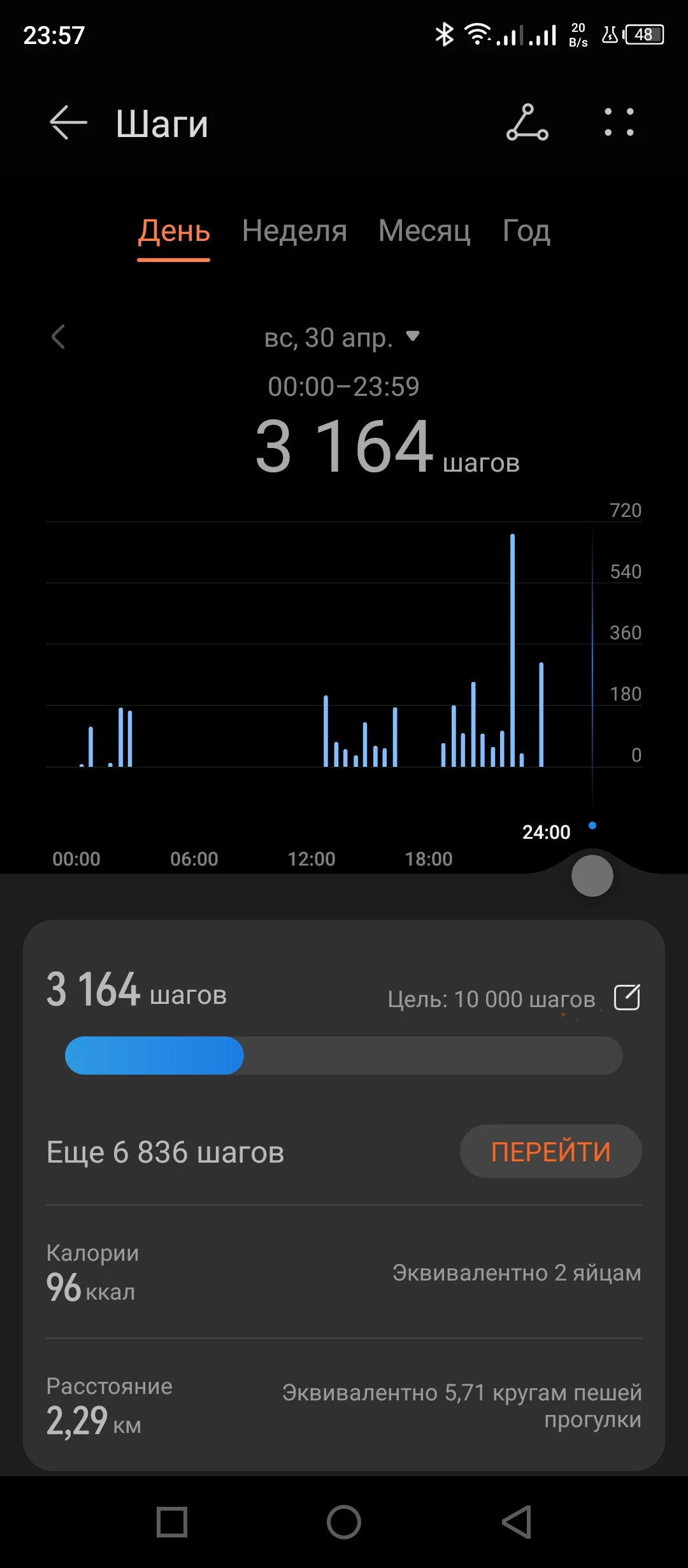The height and width of the screenshot is (1568, 688).
Task: Open the four-dot more options menu
Action: [619, 122]
